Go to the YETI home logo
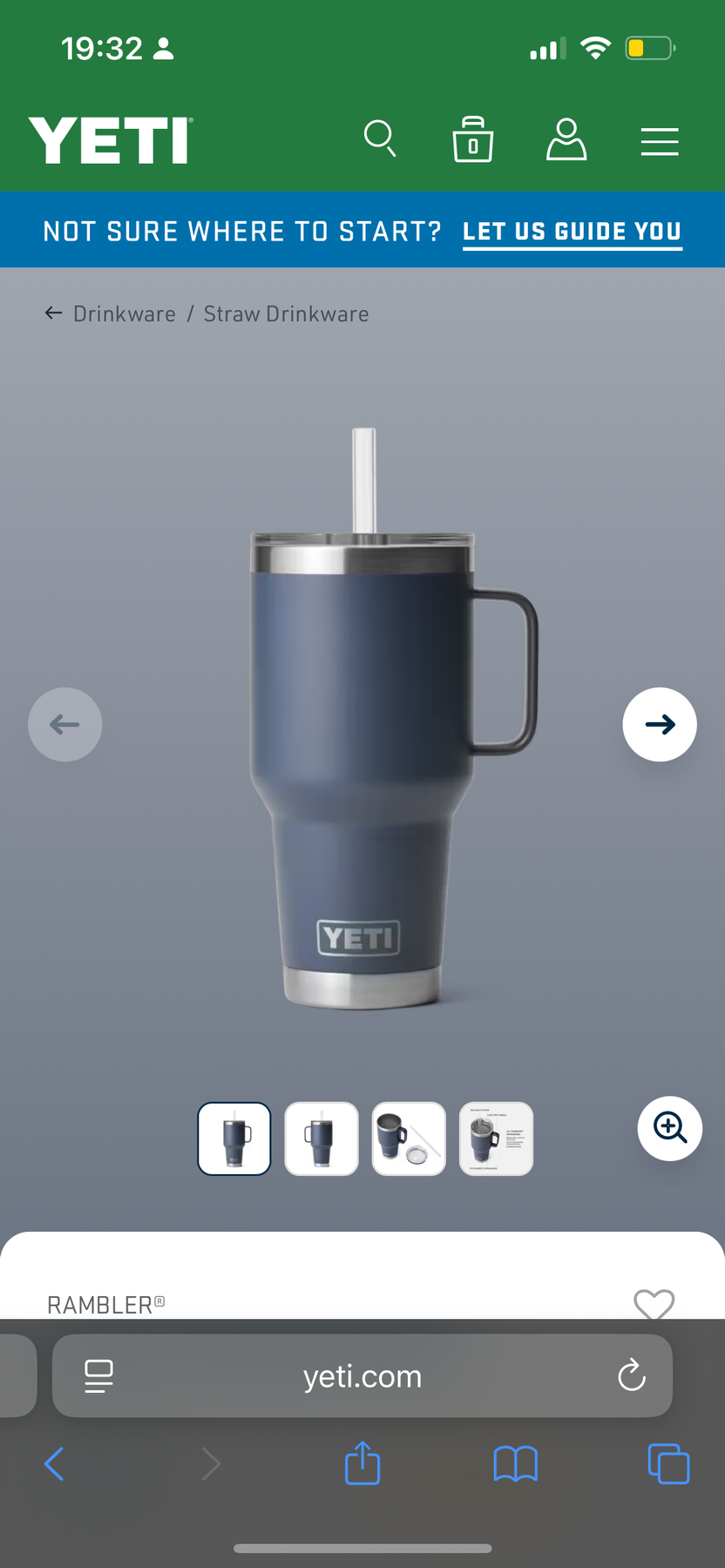Viewport: 725px width, 1568px height. click(111, 140)
